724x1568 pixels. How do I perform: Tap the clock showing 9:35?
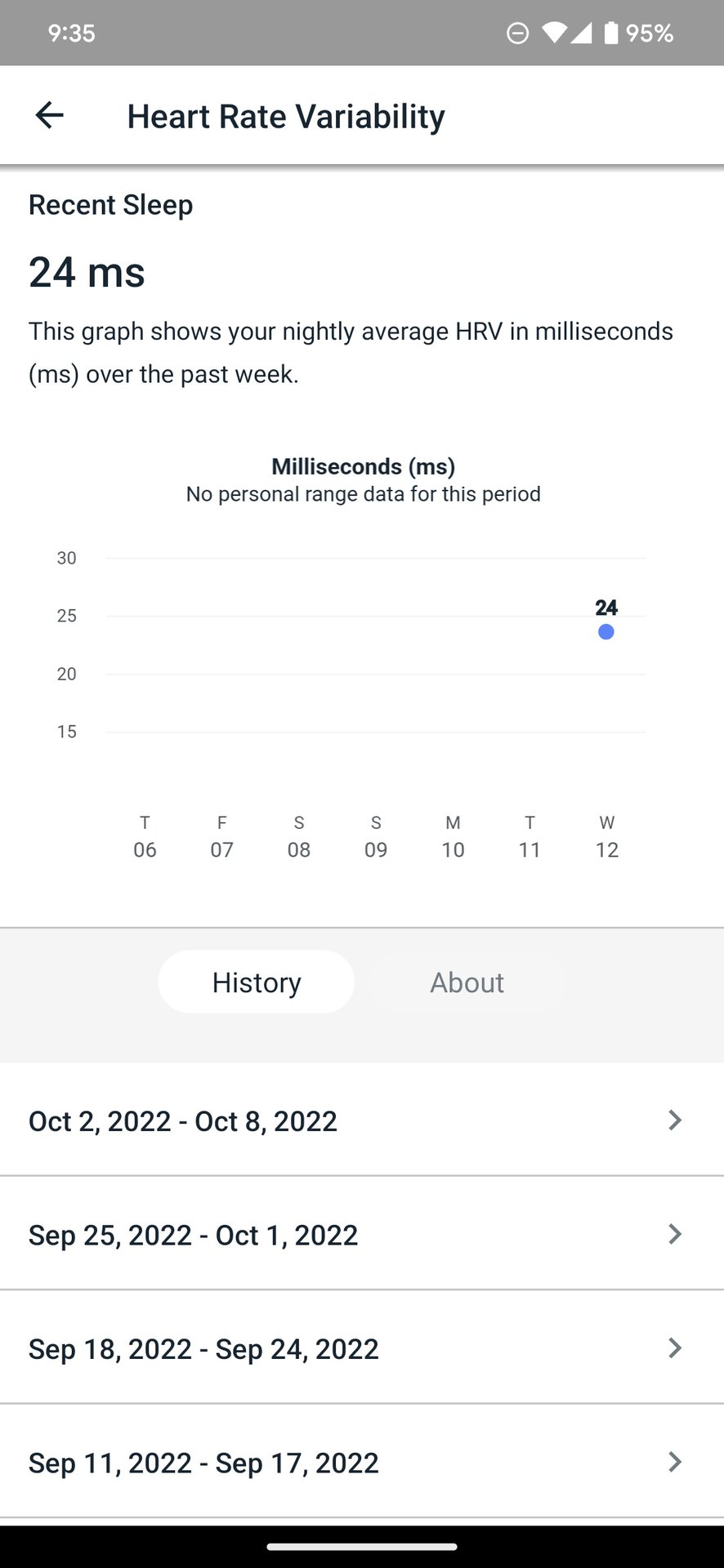tap(71, 33)
